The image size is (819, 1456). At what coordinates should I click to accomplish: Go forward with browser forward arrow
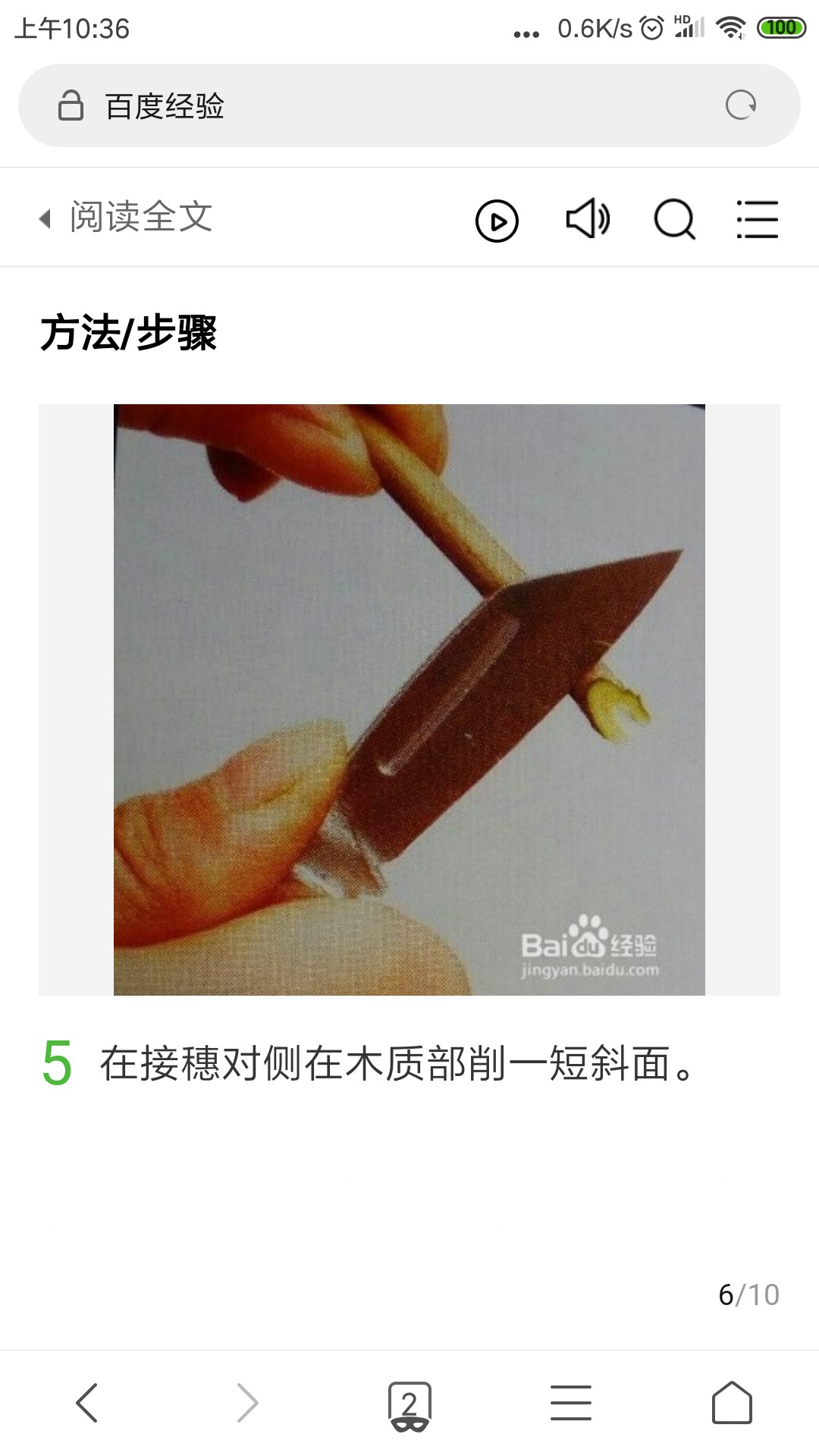(x=248, y=1403)
